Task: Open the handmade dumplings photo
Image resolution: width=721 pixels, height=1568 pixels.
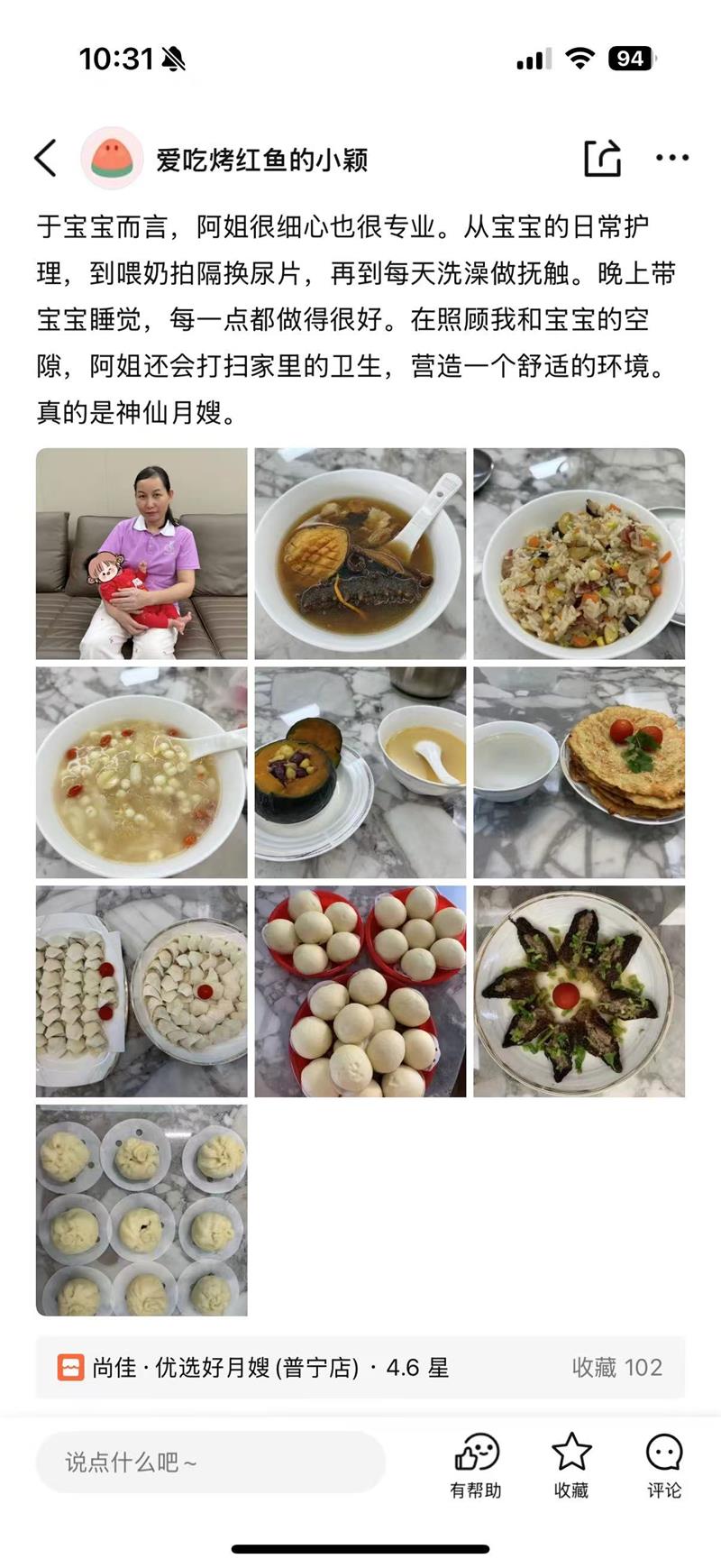Action: click(141, 991)
